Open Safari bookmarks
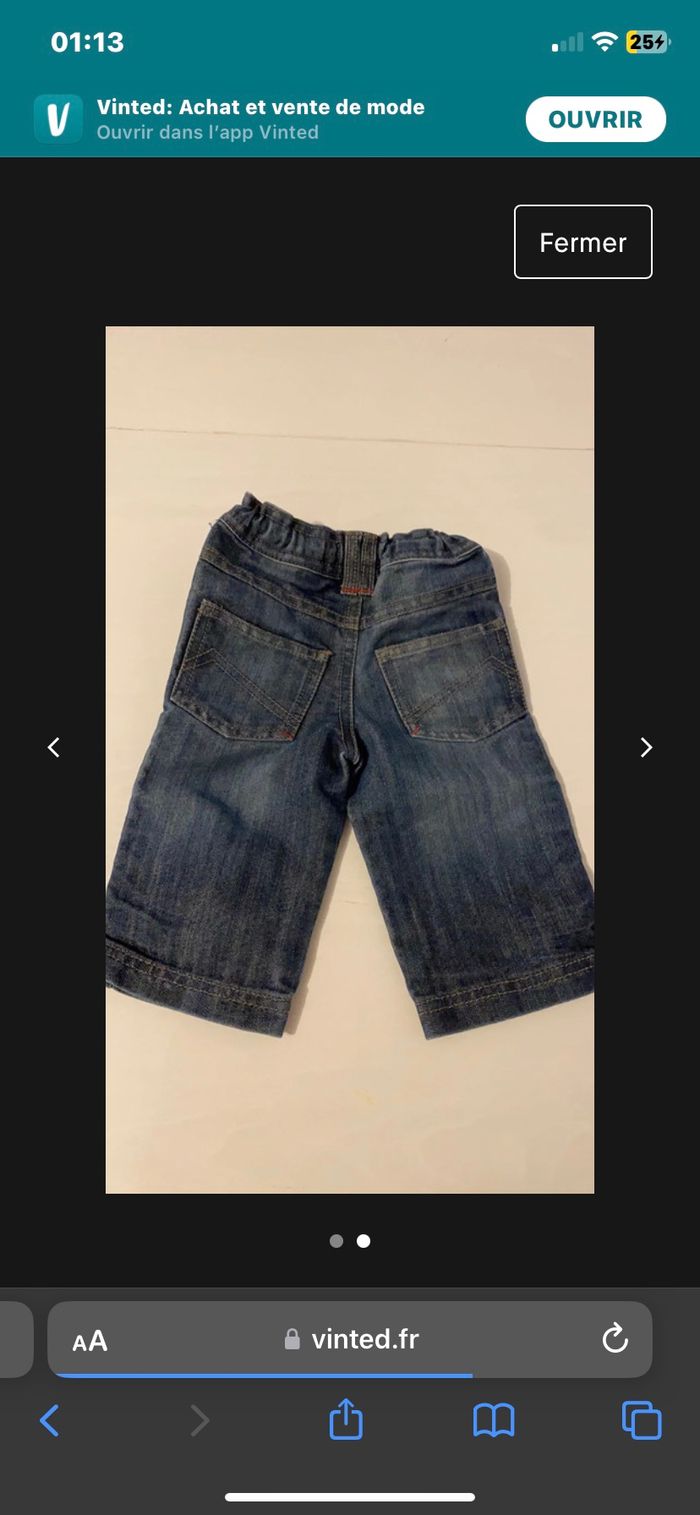 (494, 1420)
